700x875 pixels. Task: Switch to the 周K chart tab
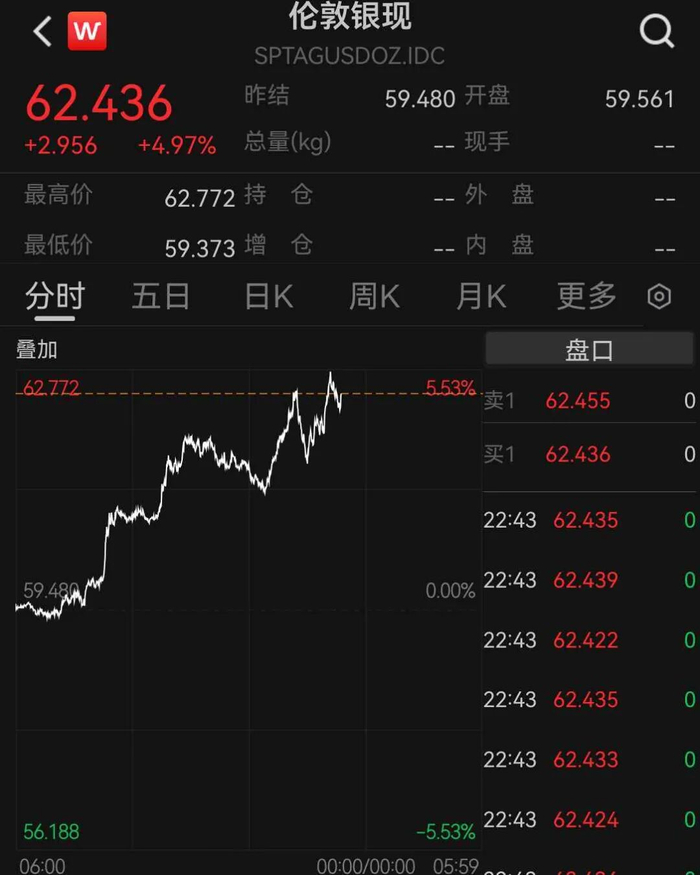point(374,296)
